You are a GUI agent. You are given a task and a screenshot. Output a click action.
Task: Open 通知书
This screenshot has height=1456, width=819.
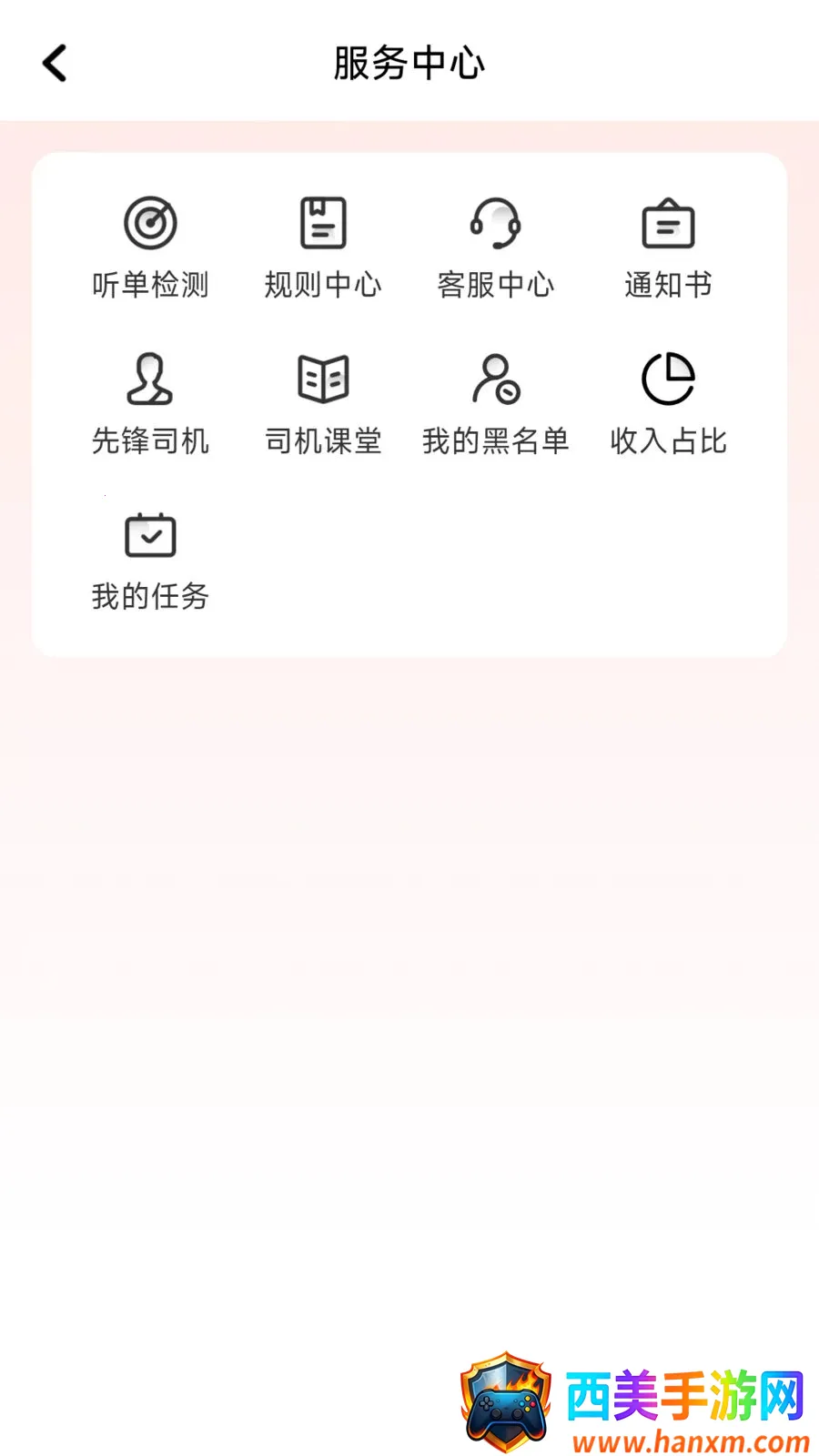pyautogui.click(x=669, y=248)
